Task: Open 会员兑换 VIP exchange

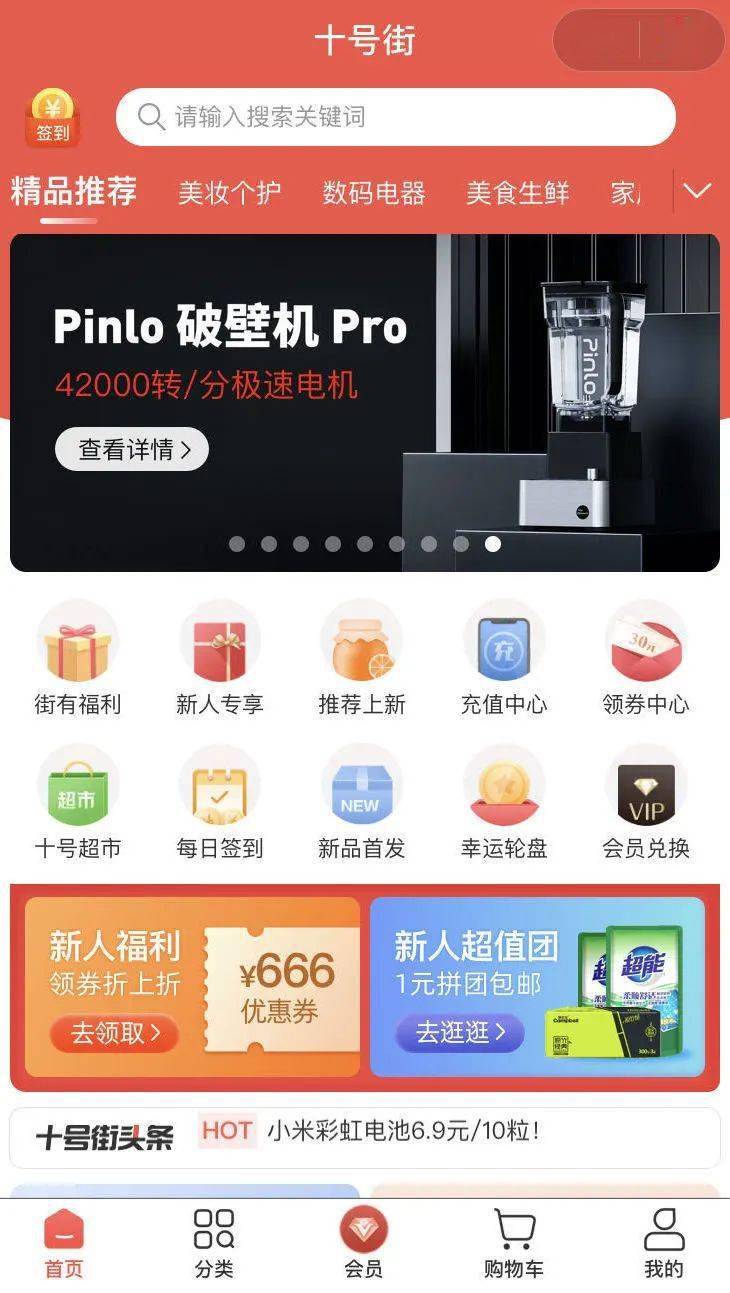Action: (646, 802)
